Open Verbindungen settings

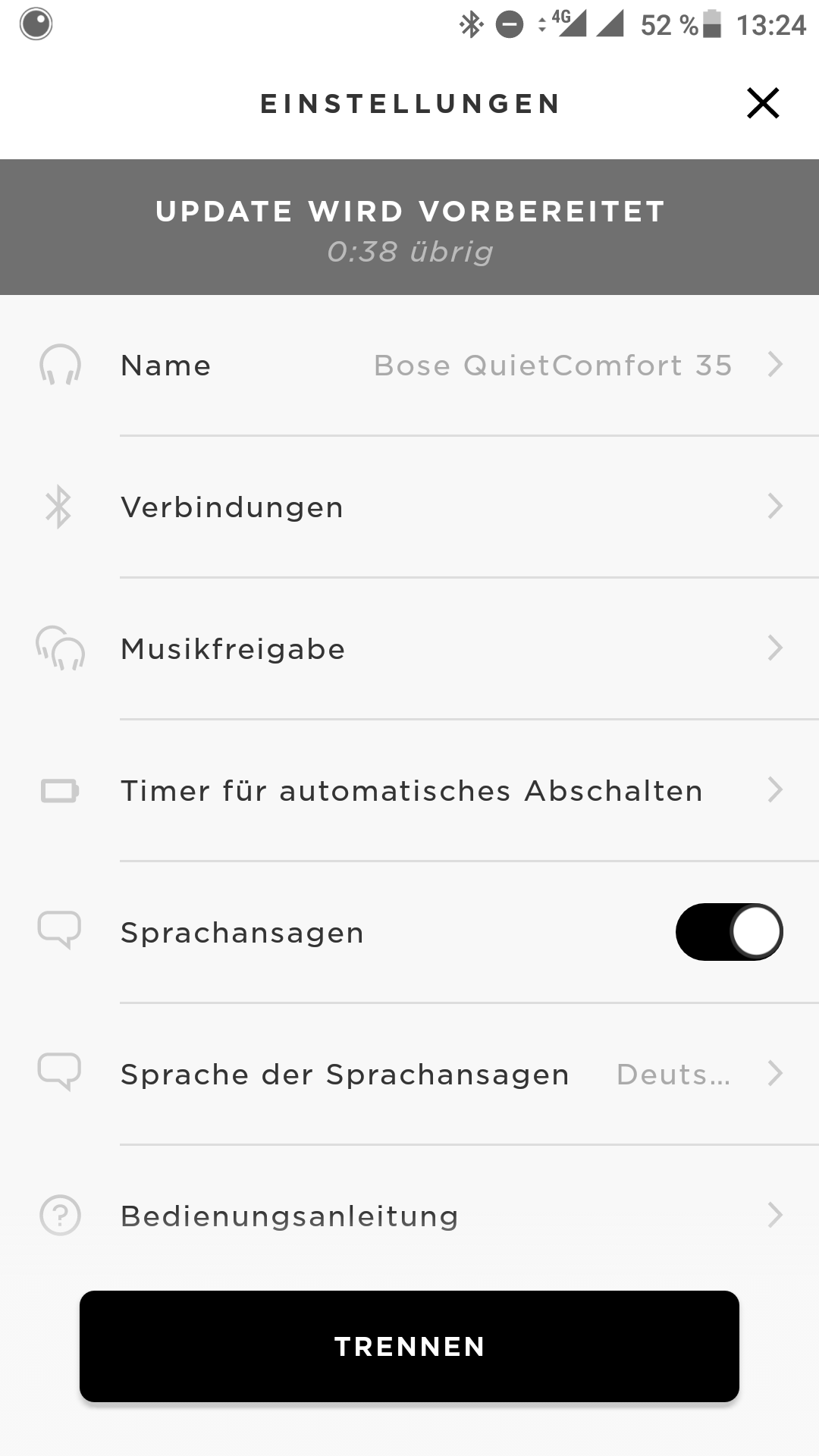point(409,507)
